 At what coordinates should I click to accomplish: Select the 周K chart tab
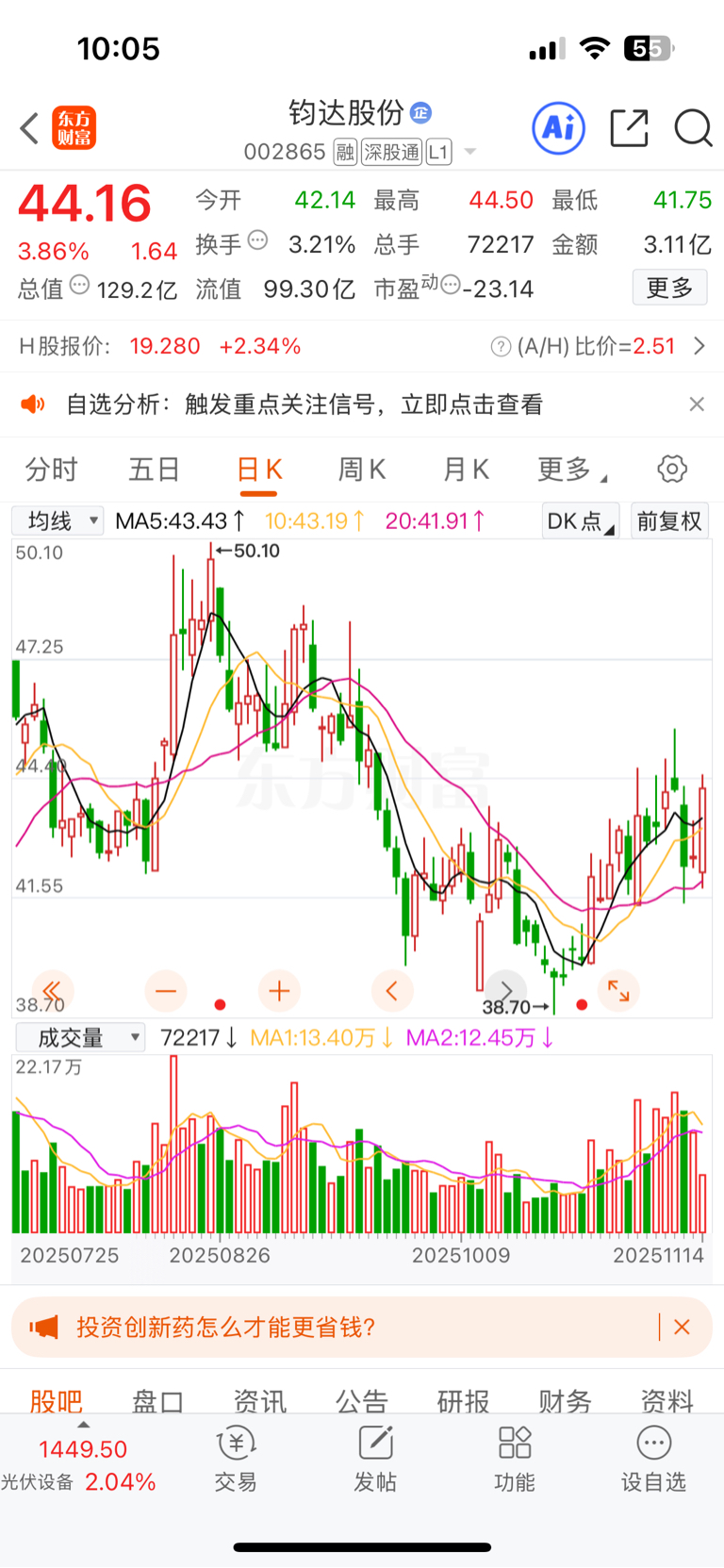click(x=362, y=469)
